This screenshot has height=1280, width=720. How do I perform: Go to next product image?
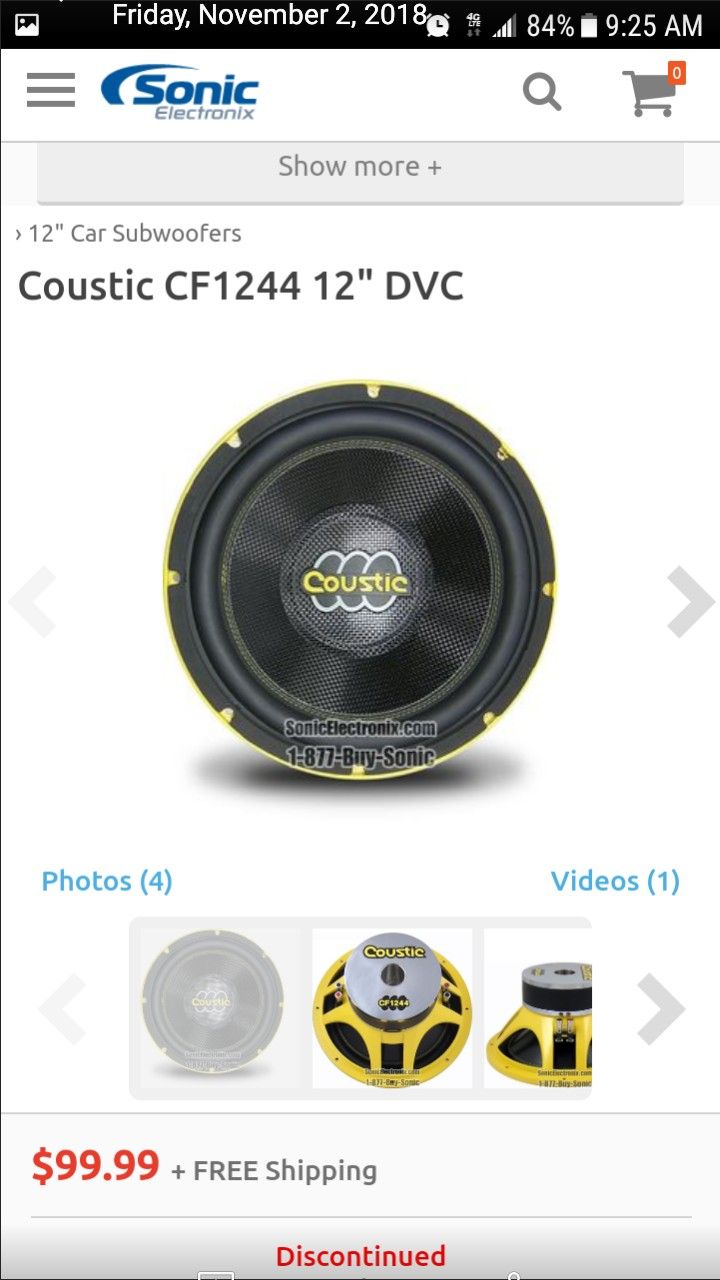[691, 601]
